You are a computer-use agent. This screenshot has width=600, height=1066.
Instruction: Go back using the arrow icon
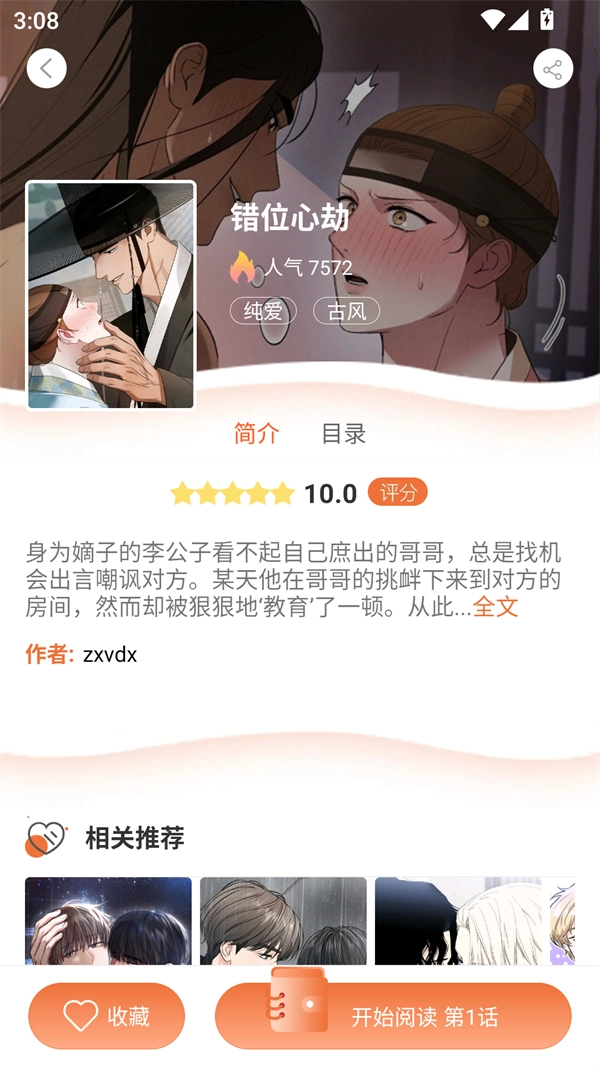46,68
